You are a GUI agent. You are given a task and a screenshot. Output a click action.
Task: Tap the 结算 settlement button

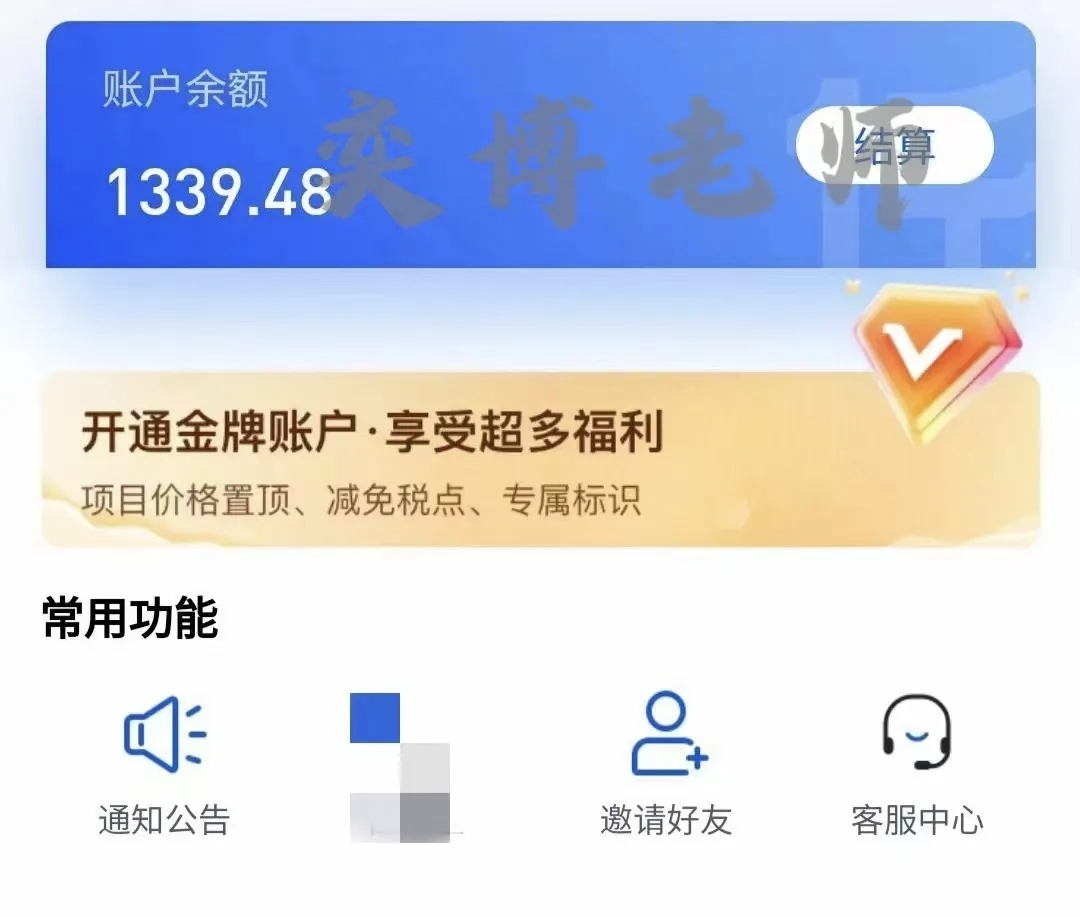click(x=894, y=146)
